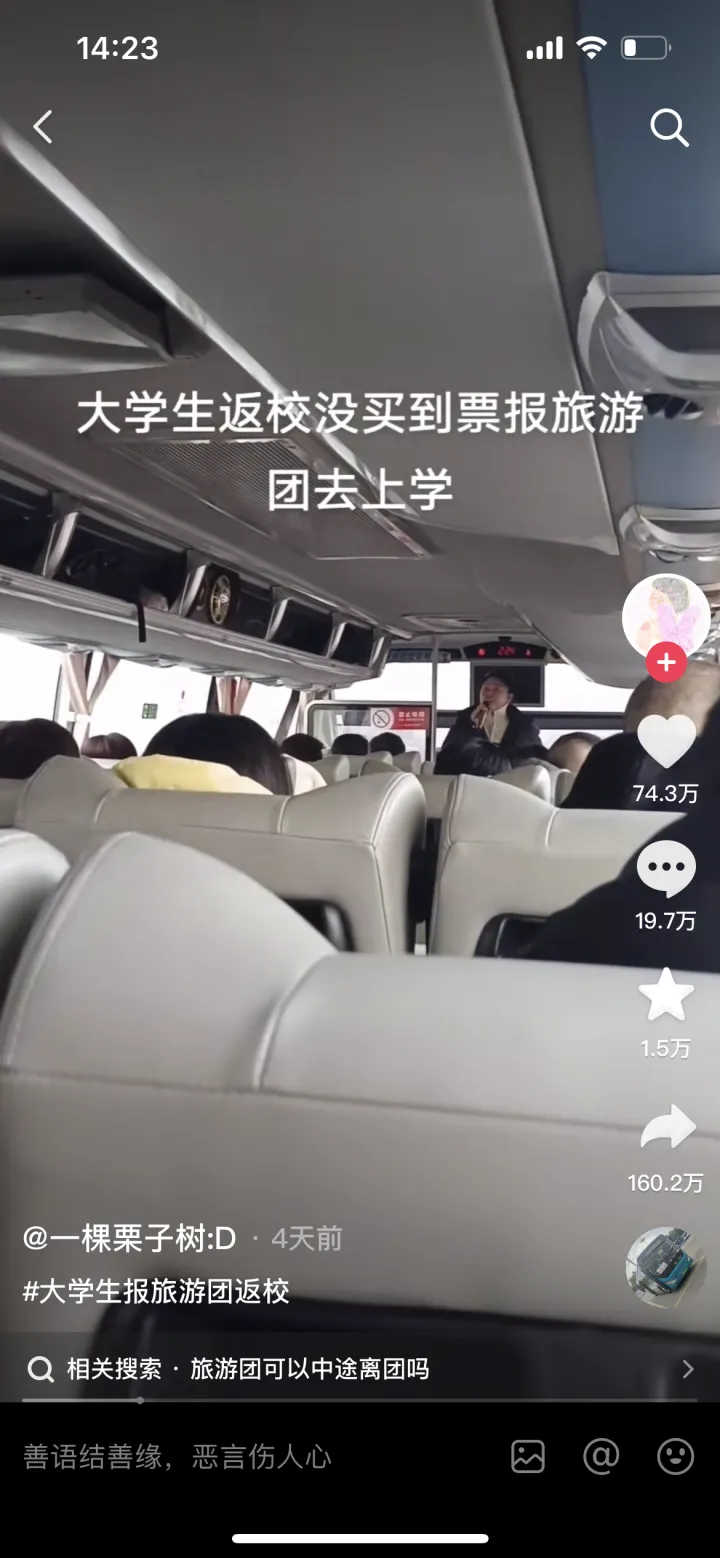Open profile of @一棵栗子树:D
This screenshot has width=720, height=1558.
tap(129, 1239)
